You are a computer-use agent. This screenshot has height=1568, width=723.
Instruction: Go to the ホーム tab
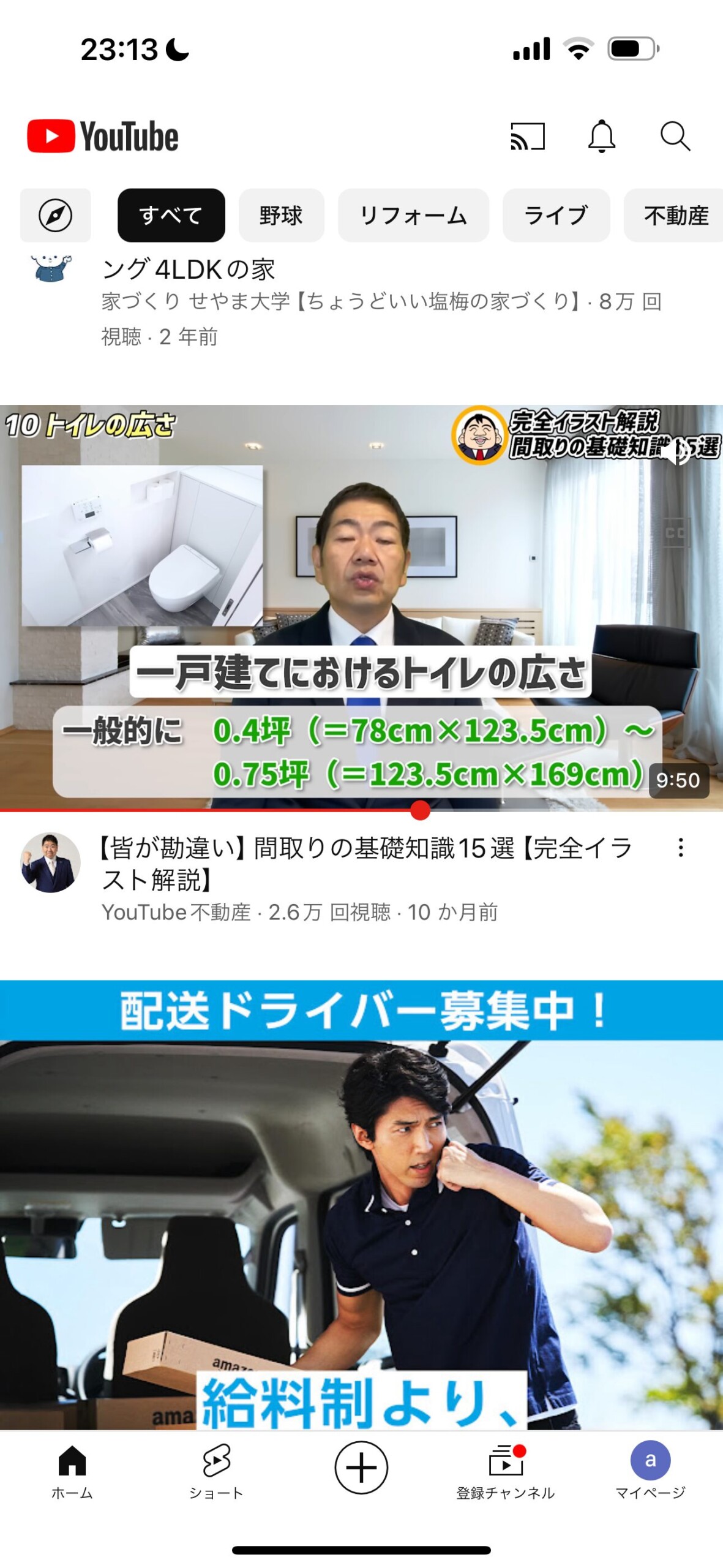[72, 1471]
